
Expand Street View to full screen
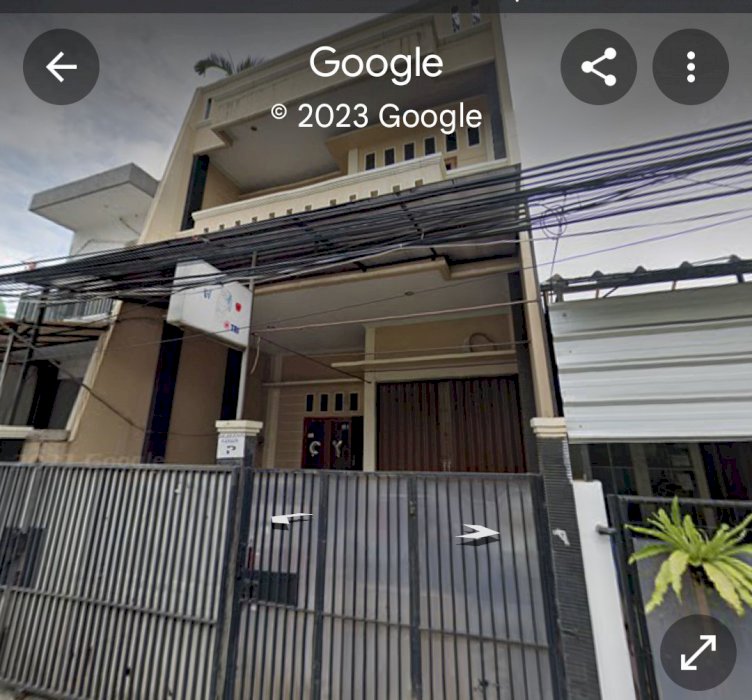(x=697, y=653)
